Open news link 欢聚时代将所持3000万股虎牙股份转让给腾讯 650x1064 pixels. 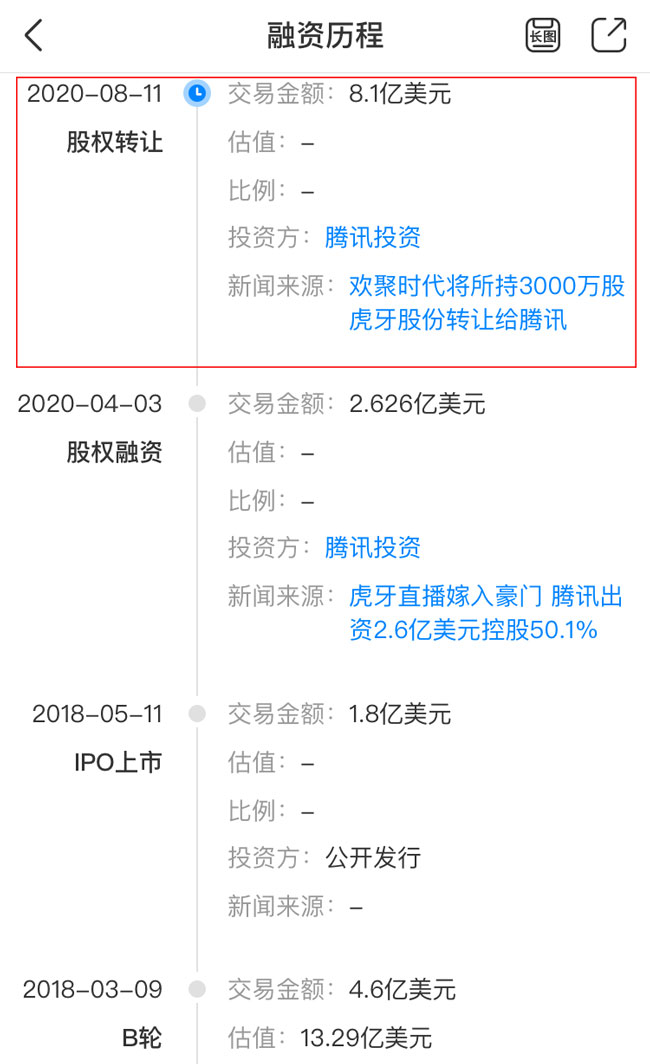[486, 303]
